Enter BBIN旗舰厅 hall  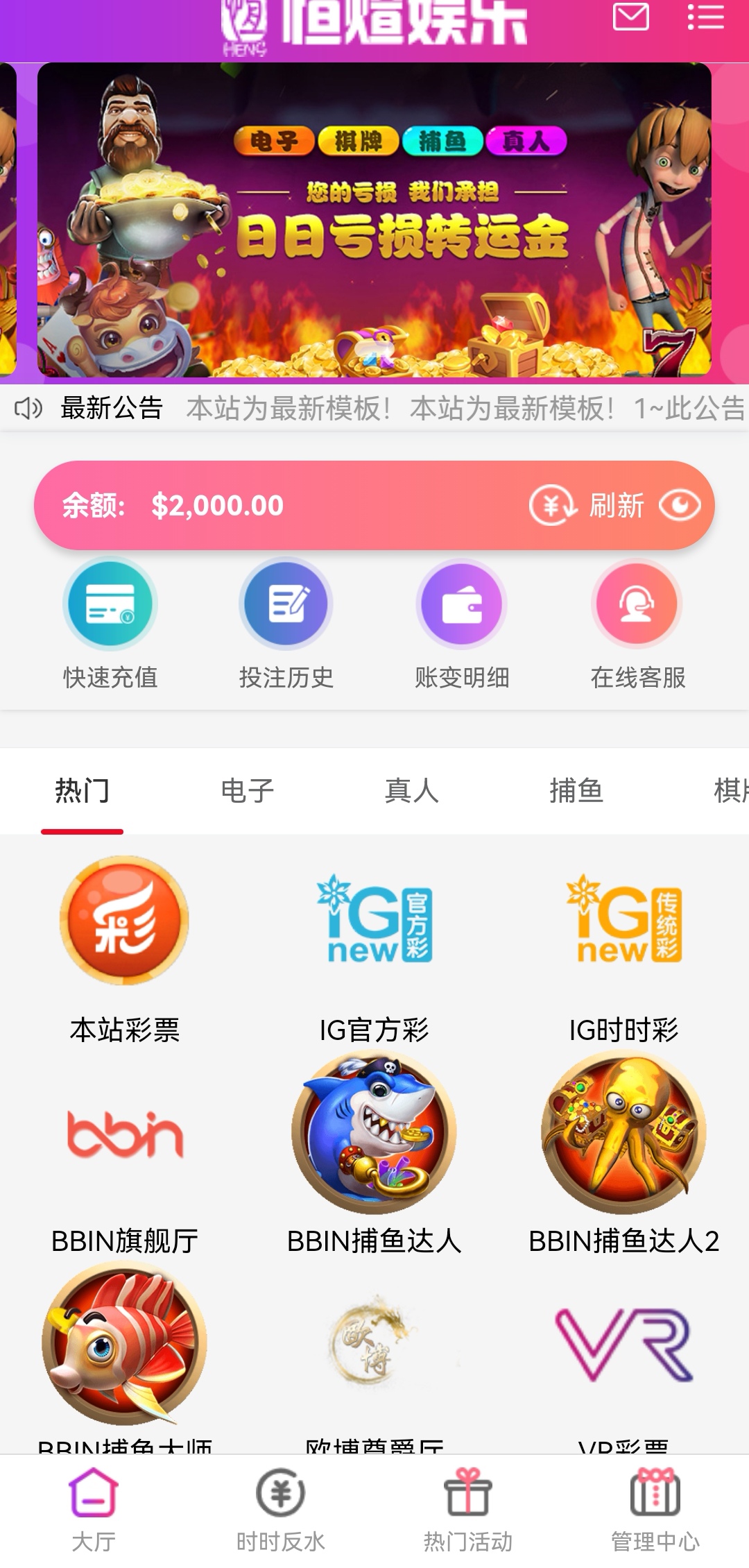pyautogui.click(x=125, y=1166)
